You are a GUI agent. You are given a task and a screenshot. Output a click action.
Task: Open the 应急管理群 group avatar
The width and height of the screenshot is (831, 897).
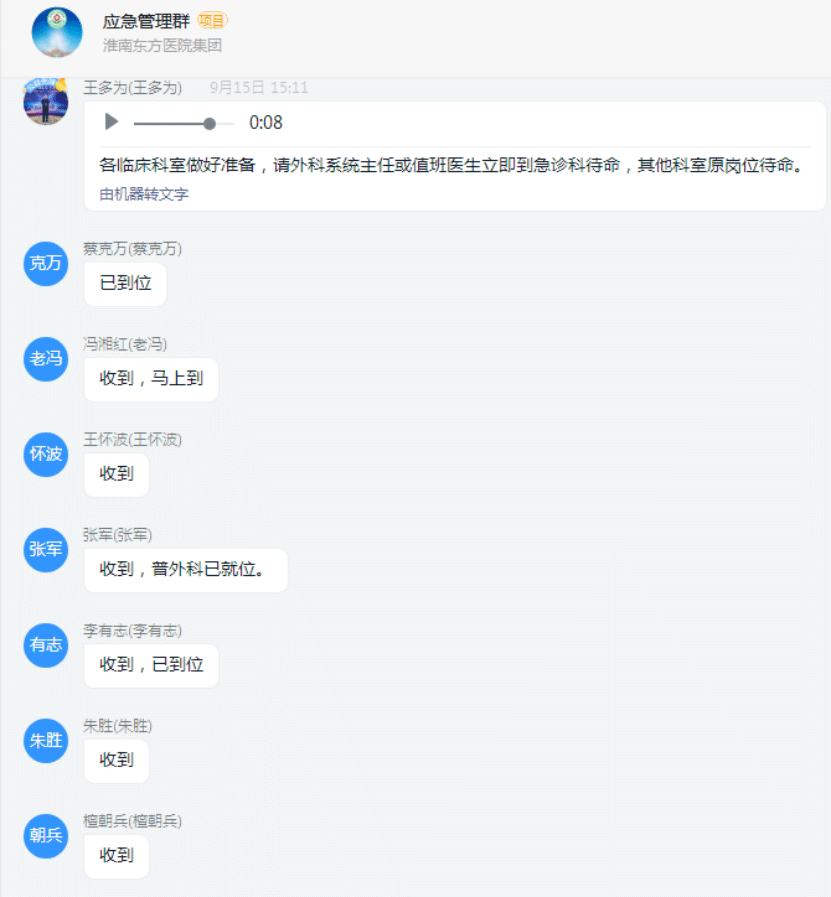pos(57,32)
